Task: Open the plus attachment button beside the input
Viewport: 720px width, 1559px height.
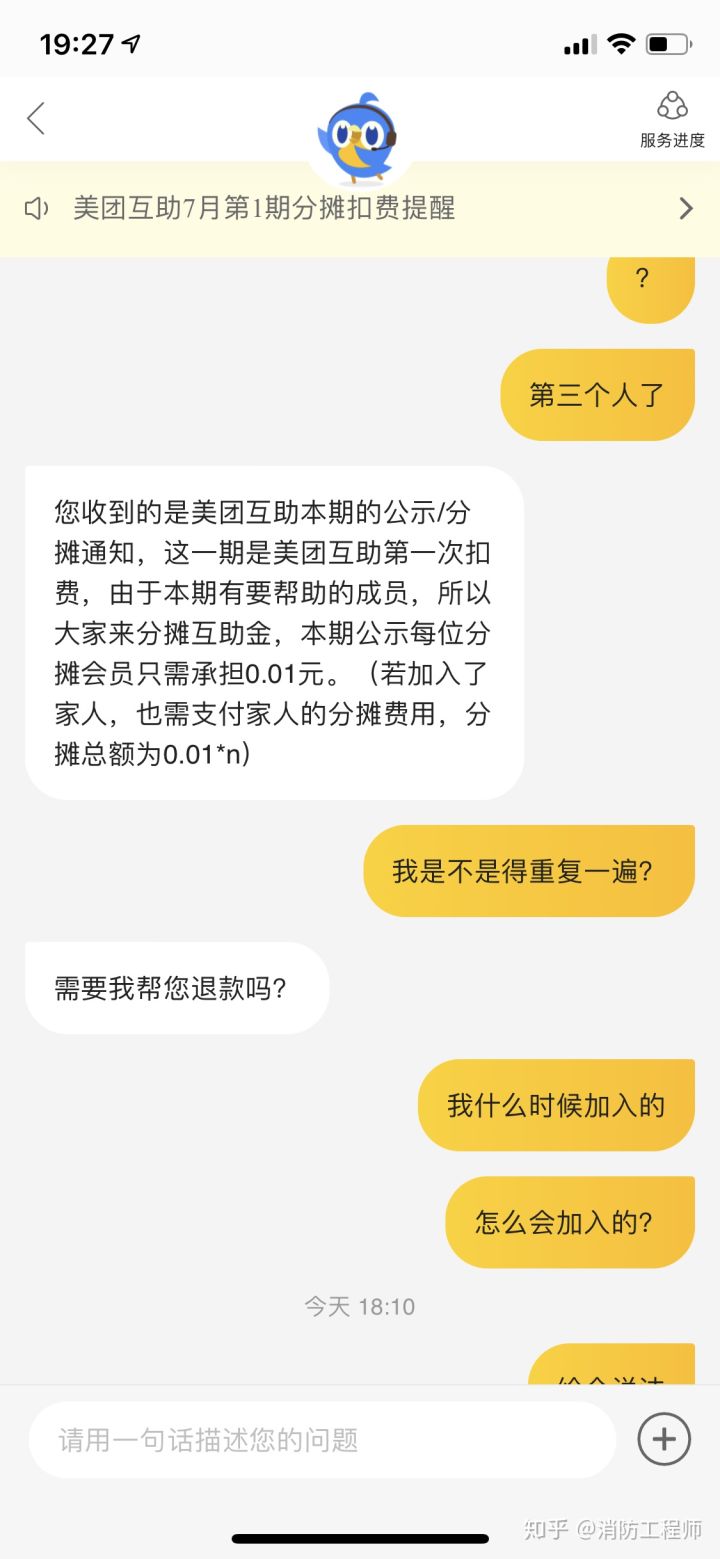Action: coord(663,1438)
